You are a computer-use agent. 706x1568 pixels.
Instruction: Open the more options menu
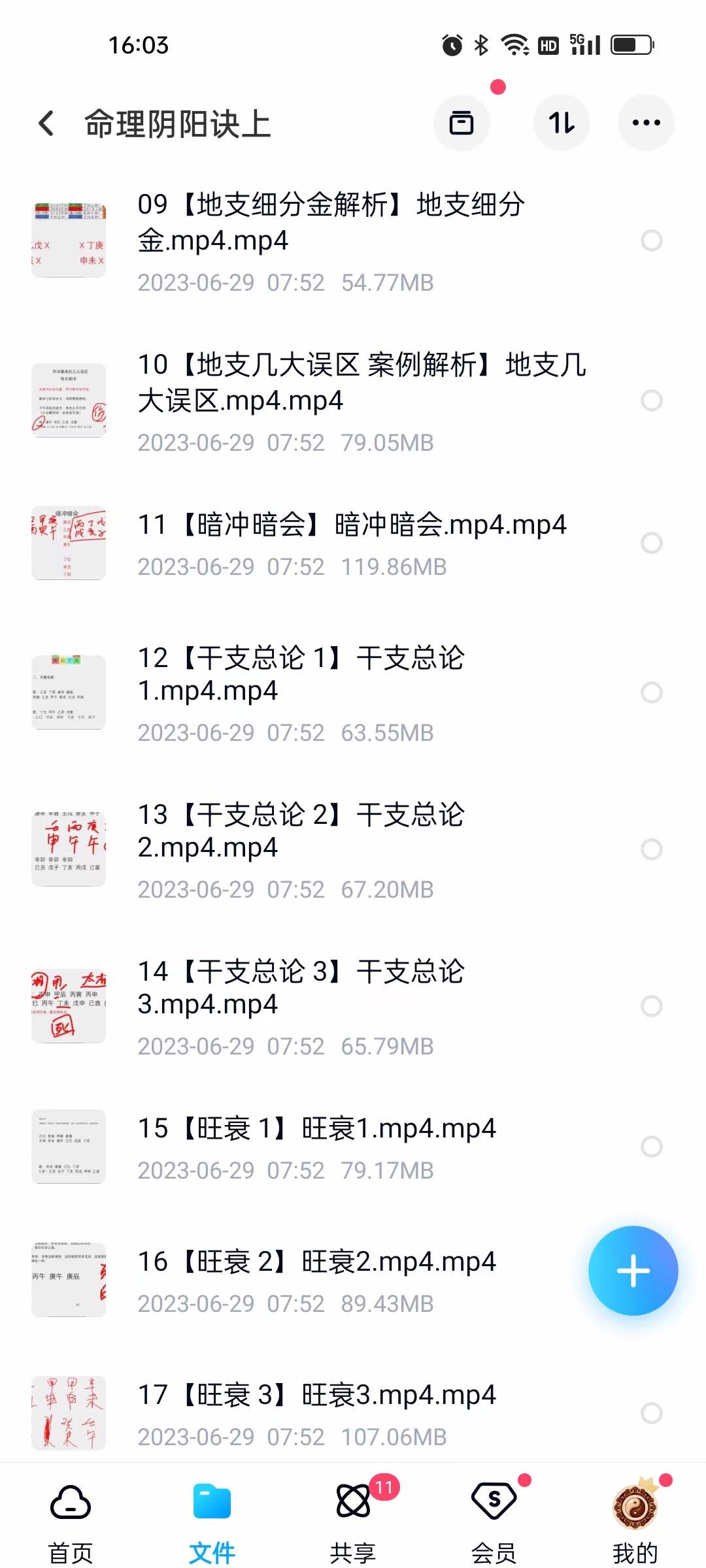(646, 123)
